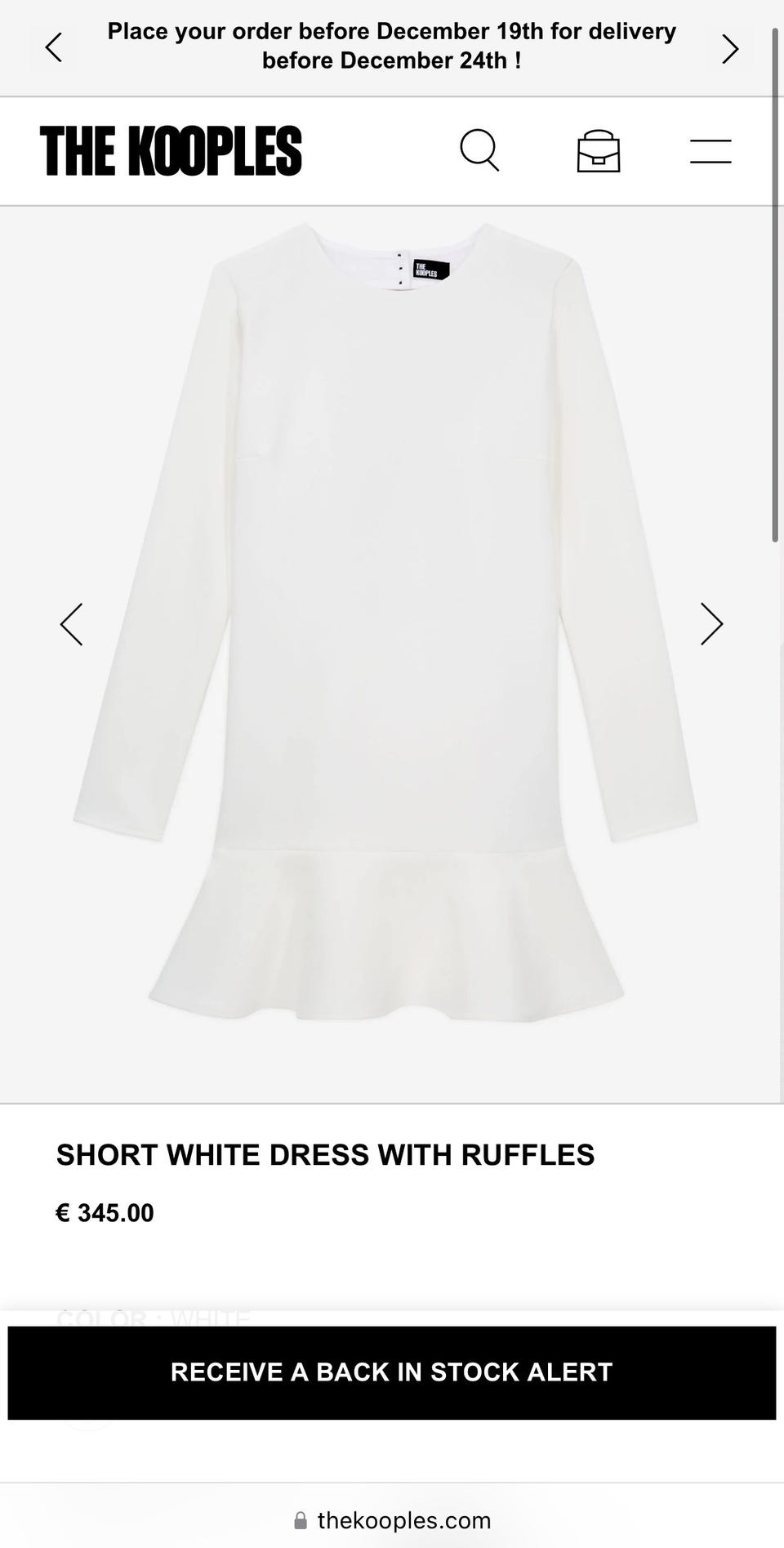This screenshot has height=1548, width=784.
Task: View the previous dress photo
Action: click(72, 625)
